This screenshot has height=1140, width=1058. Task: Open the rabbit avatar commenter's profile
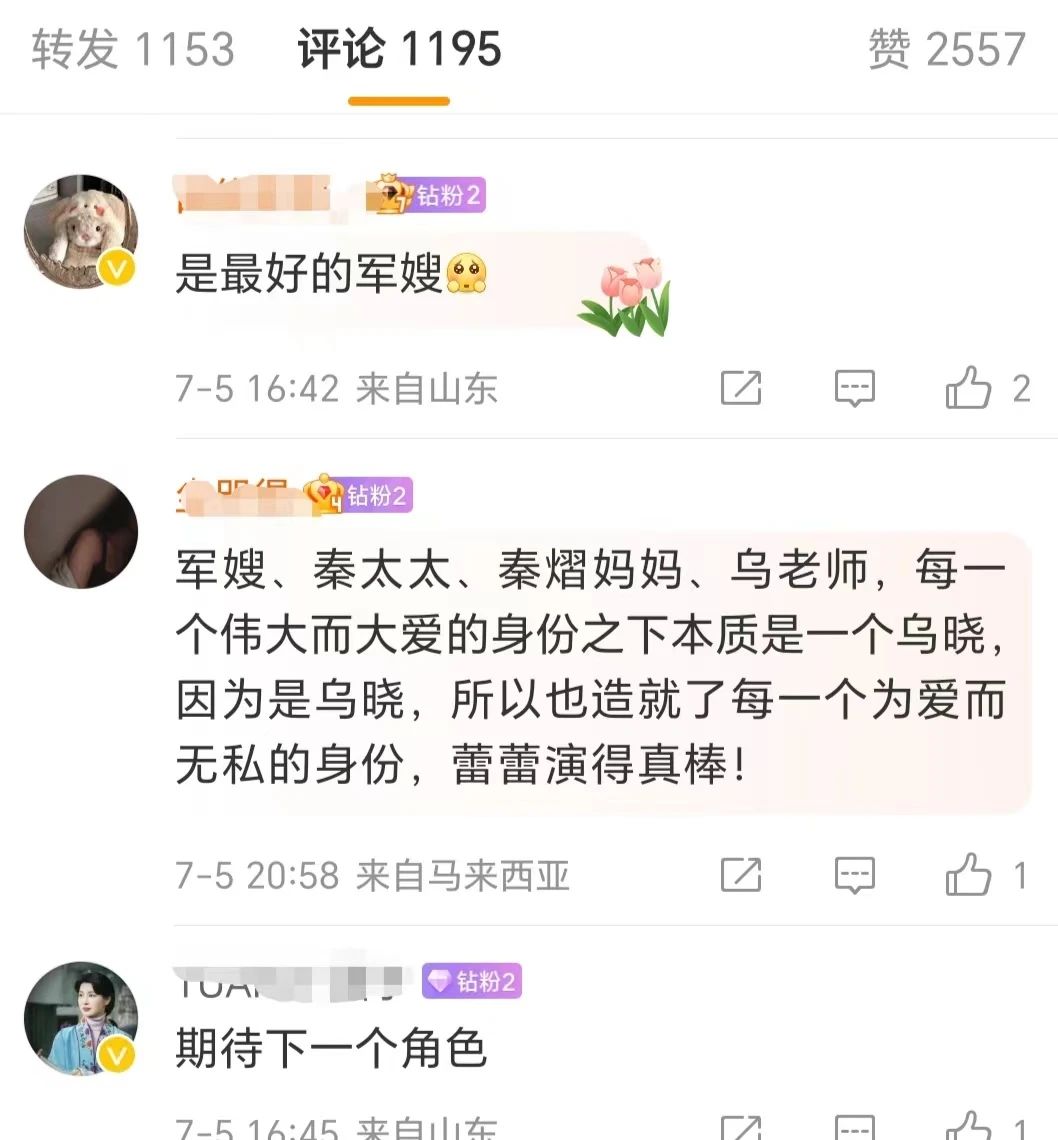pyautogui.click(x=81, y=232)
